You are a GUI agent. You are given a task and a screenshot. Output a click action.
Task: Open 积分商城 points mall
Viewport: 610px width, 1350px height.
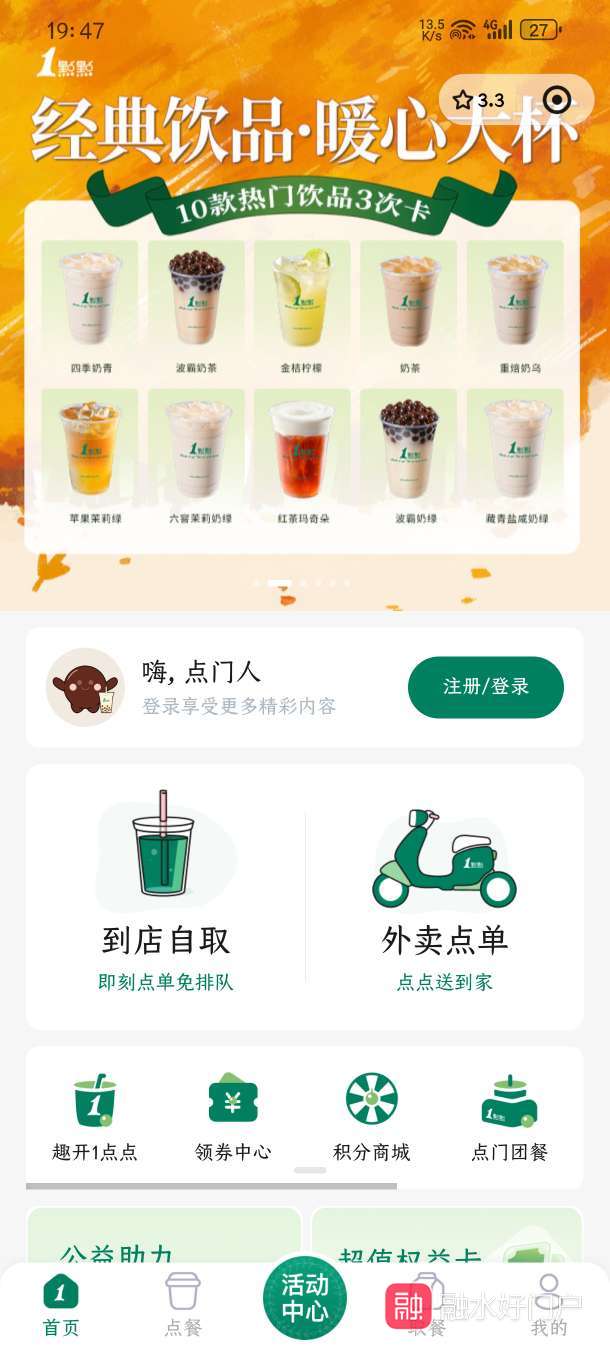click(371, 1117)
